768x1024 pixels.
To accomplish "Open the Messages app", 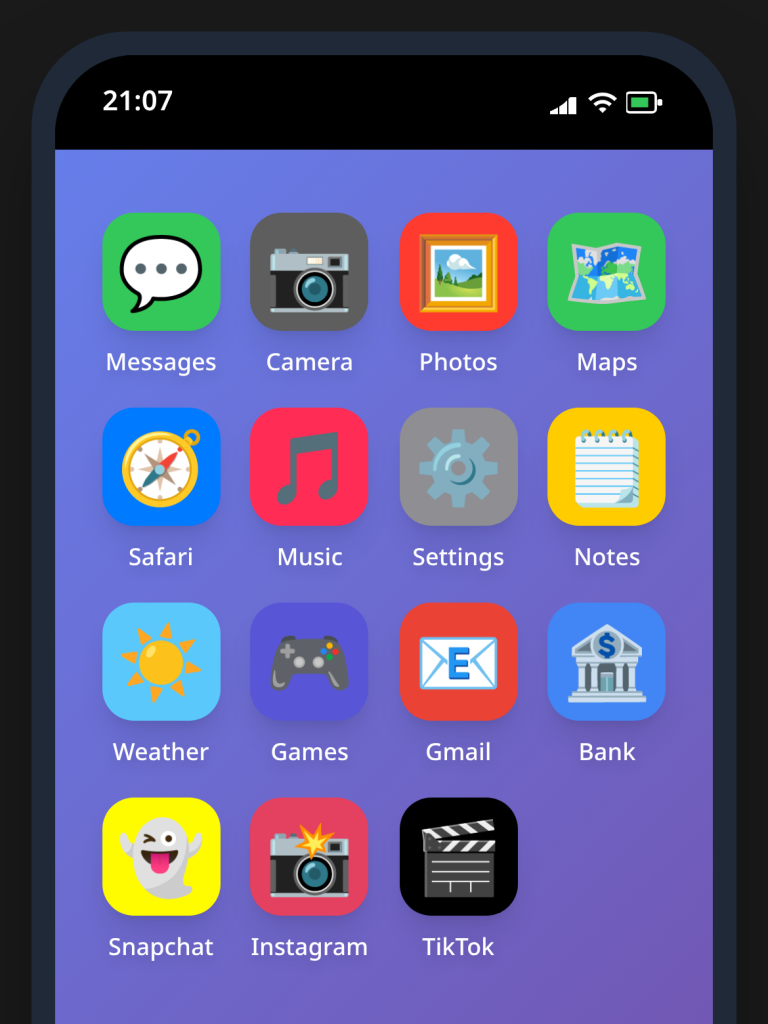I will point(161,272).
